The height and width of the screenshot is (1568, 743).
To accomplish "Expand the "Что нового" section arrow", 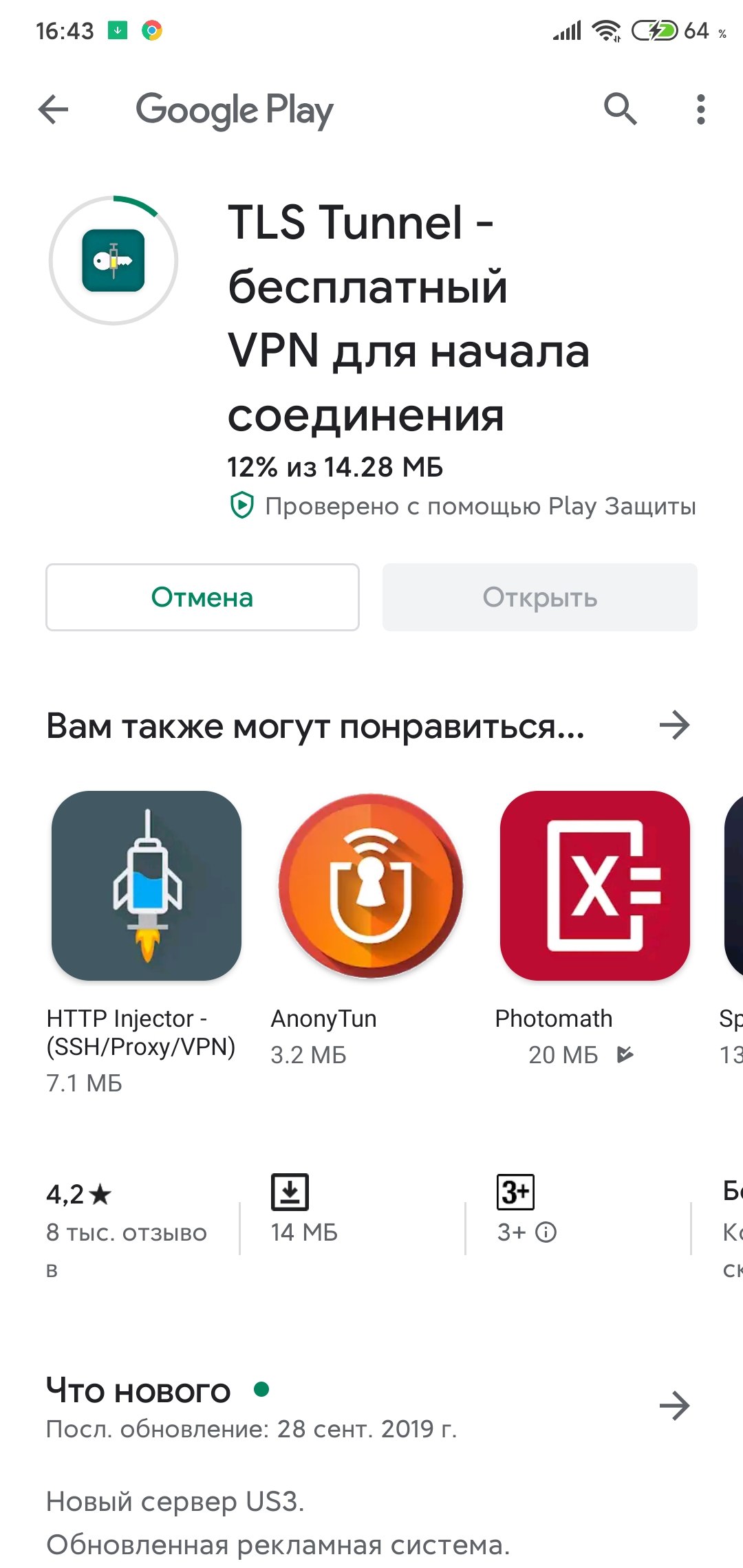I will pos(674,1406).
